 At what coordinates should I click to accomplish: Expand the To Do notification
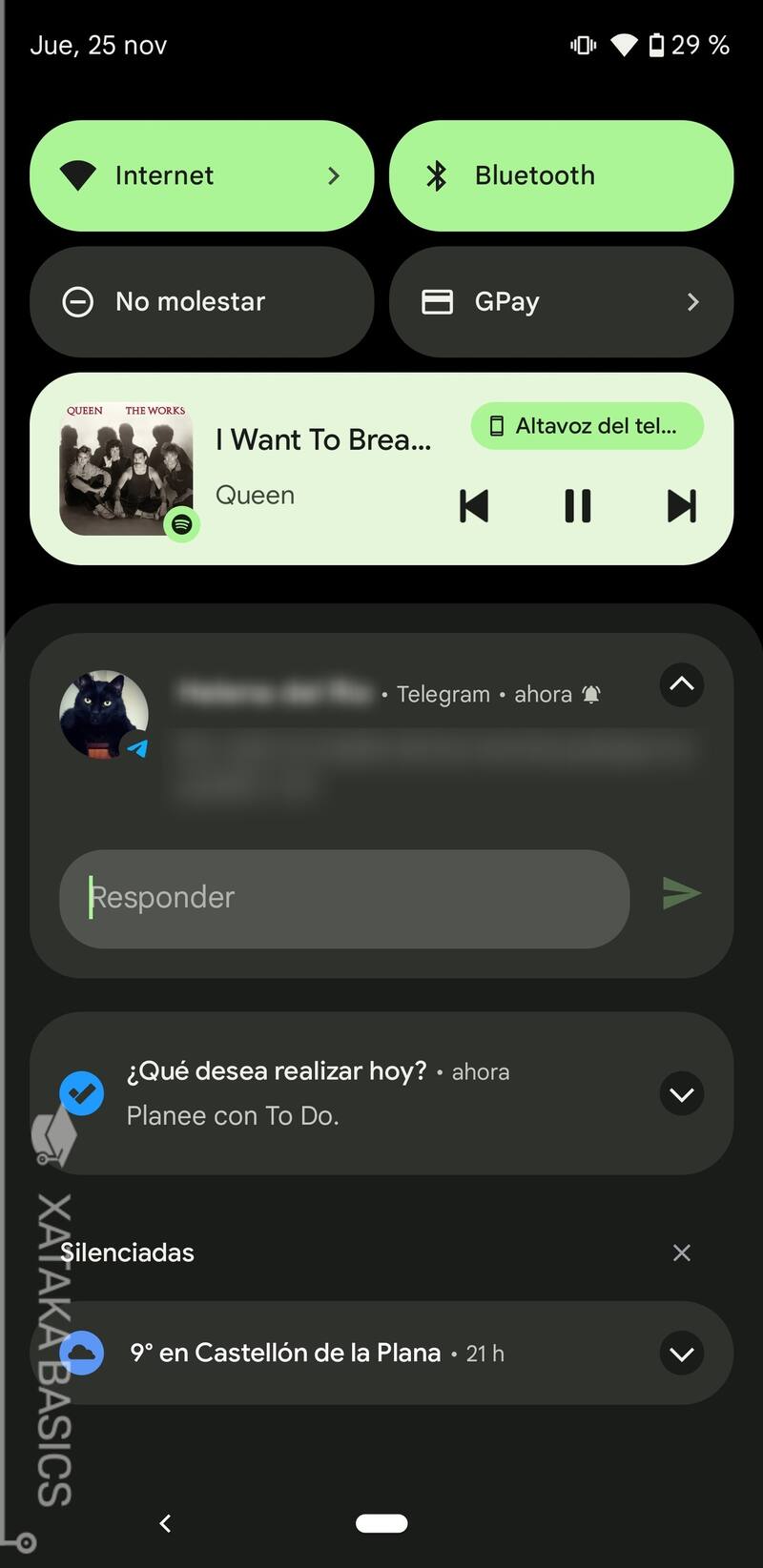click(681, 1093)
